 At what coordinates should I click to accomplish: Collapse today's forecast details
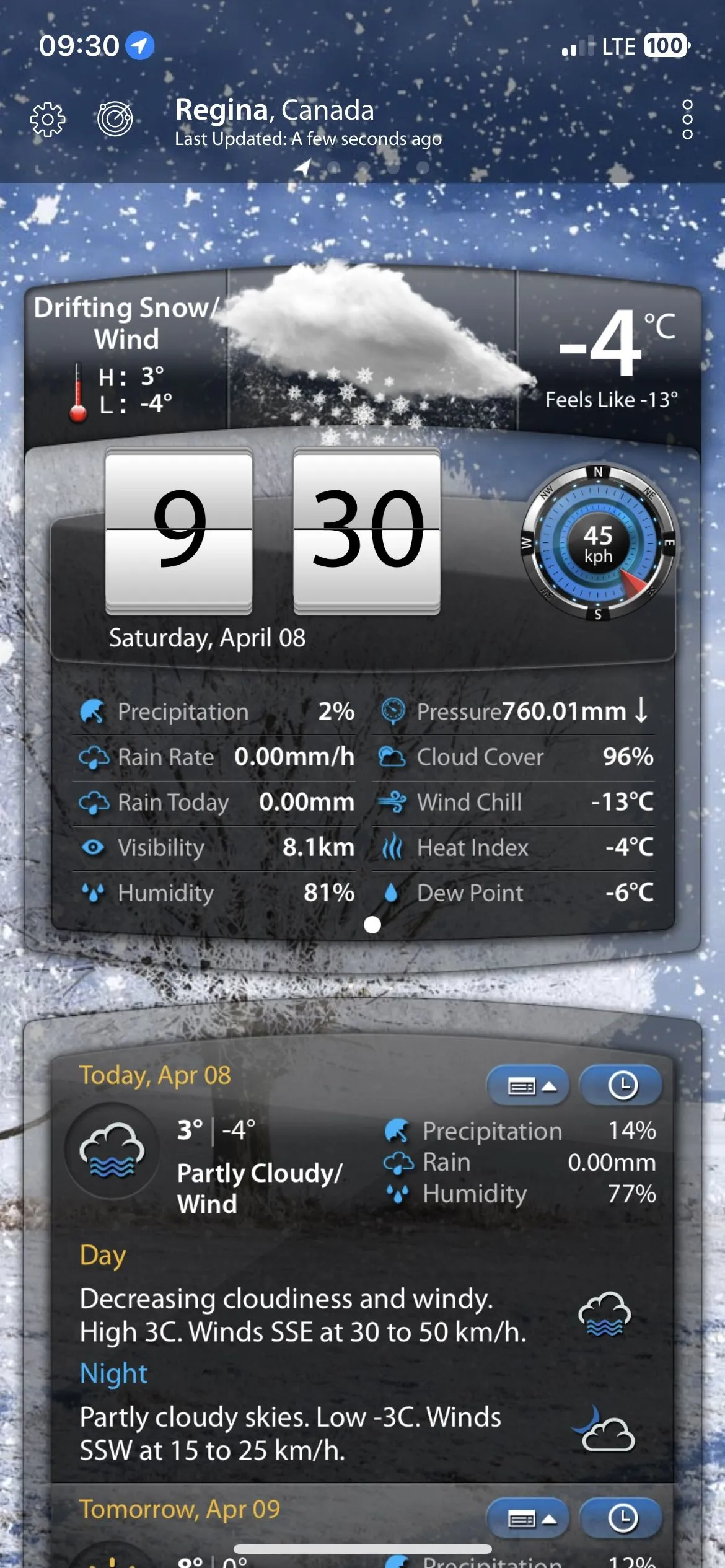(x=528, y=1086)
